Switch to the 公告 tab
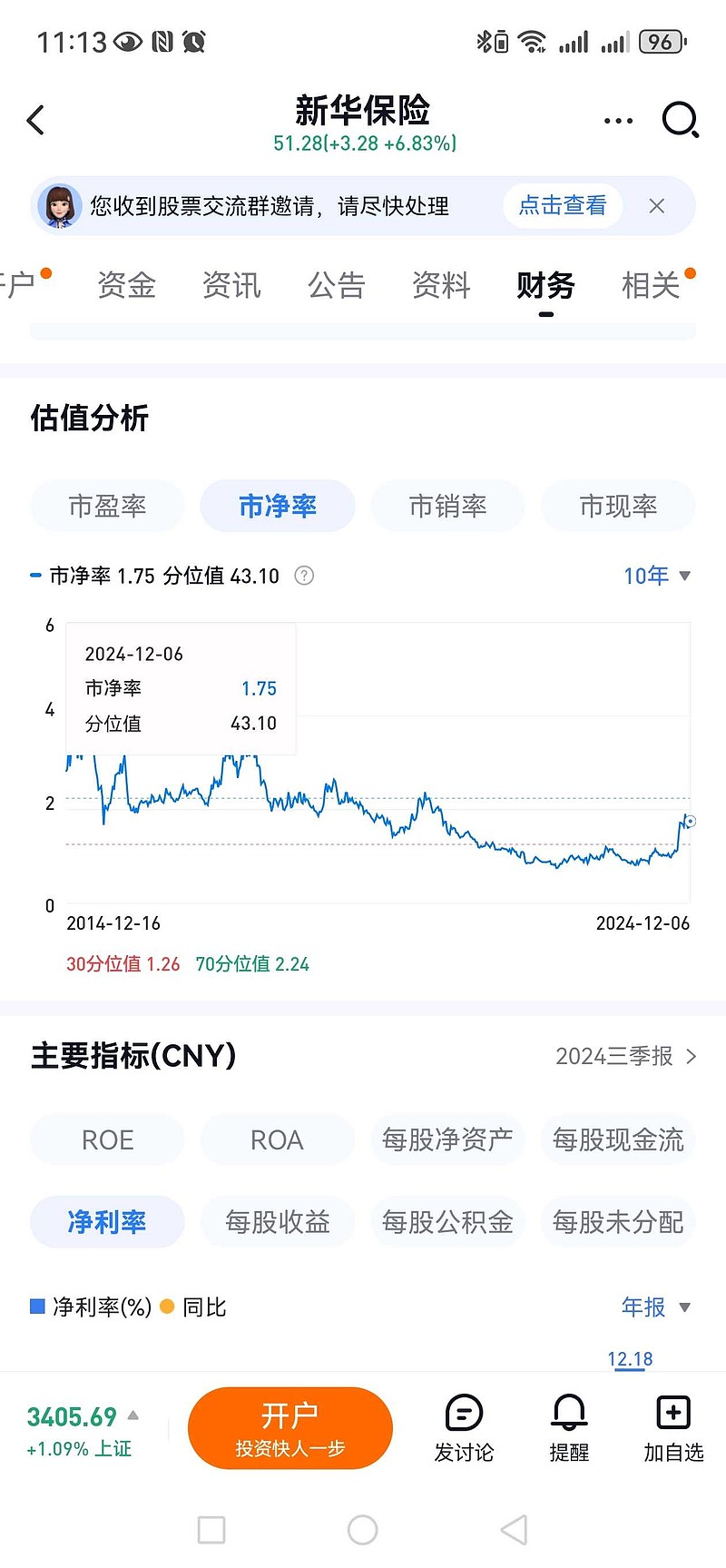The height and width of the screenshot is (1568, 726). [x=337, y=286]
